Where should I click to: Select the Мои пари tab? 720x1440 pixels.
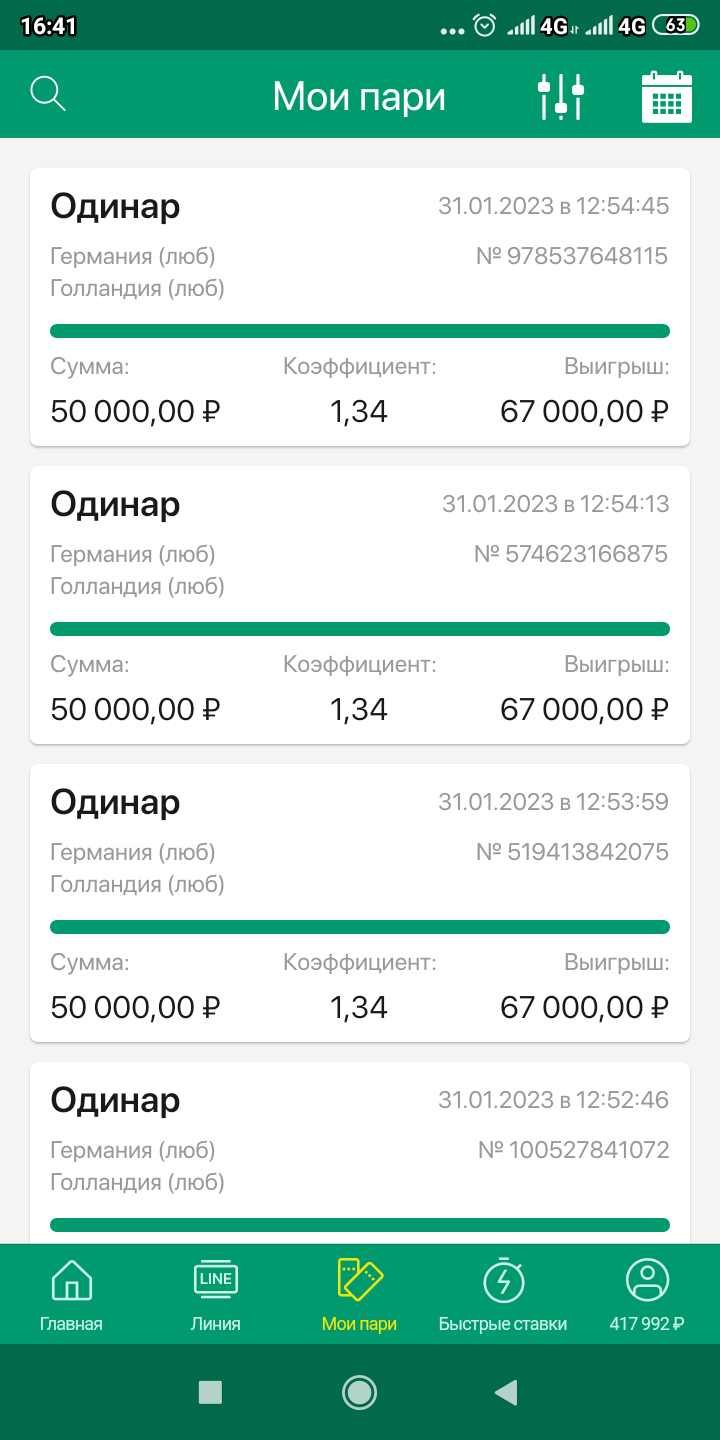[x=359, y=1295]
